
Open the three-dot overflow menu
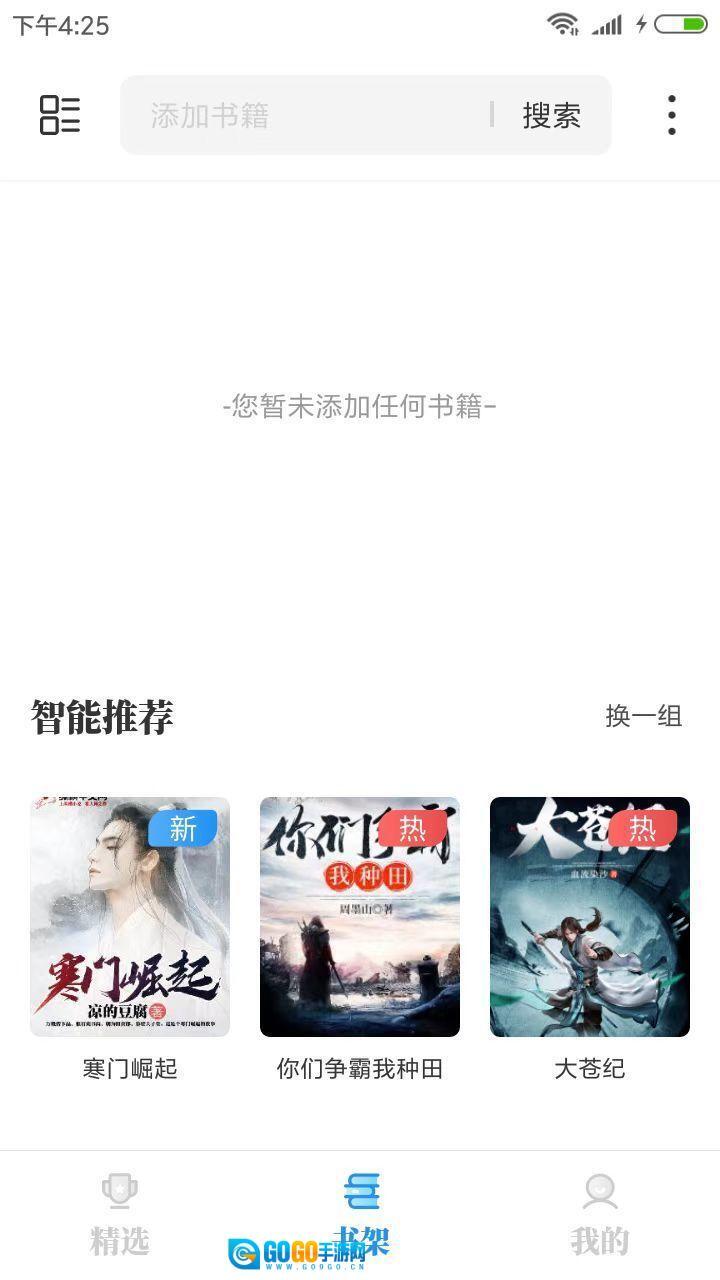click(671, 115)
